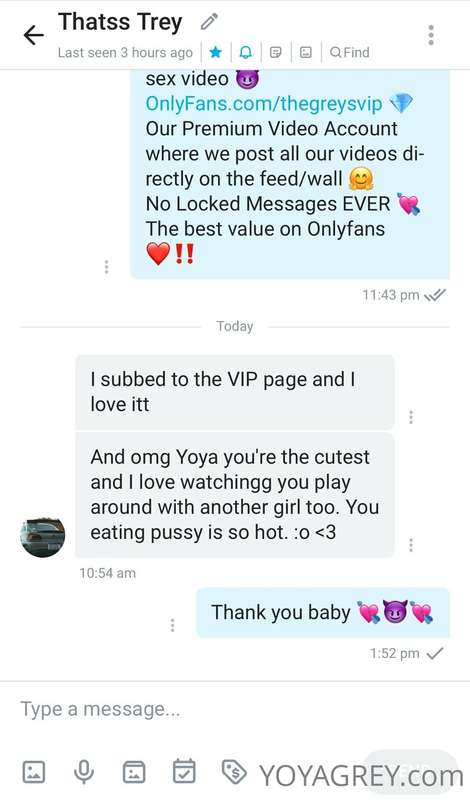Open options for the "I subbed" message
Viewport: 470px width, 800px height.
[411, 417]
